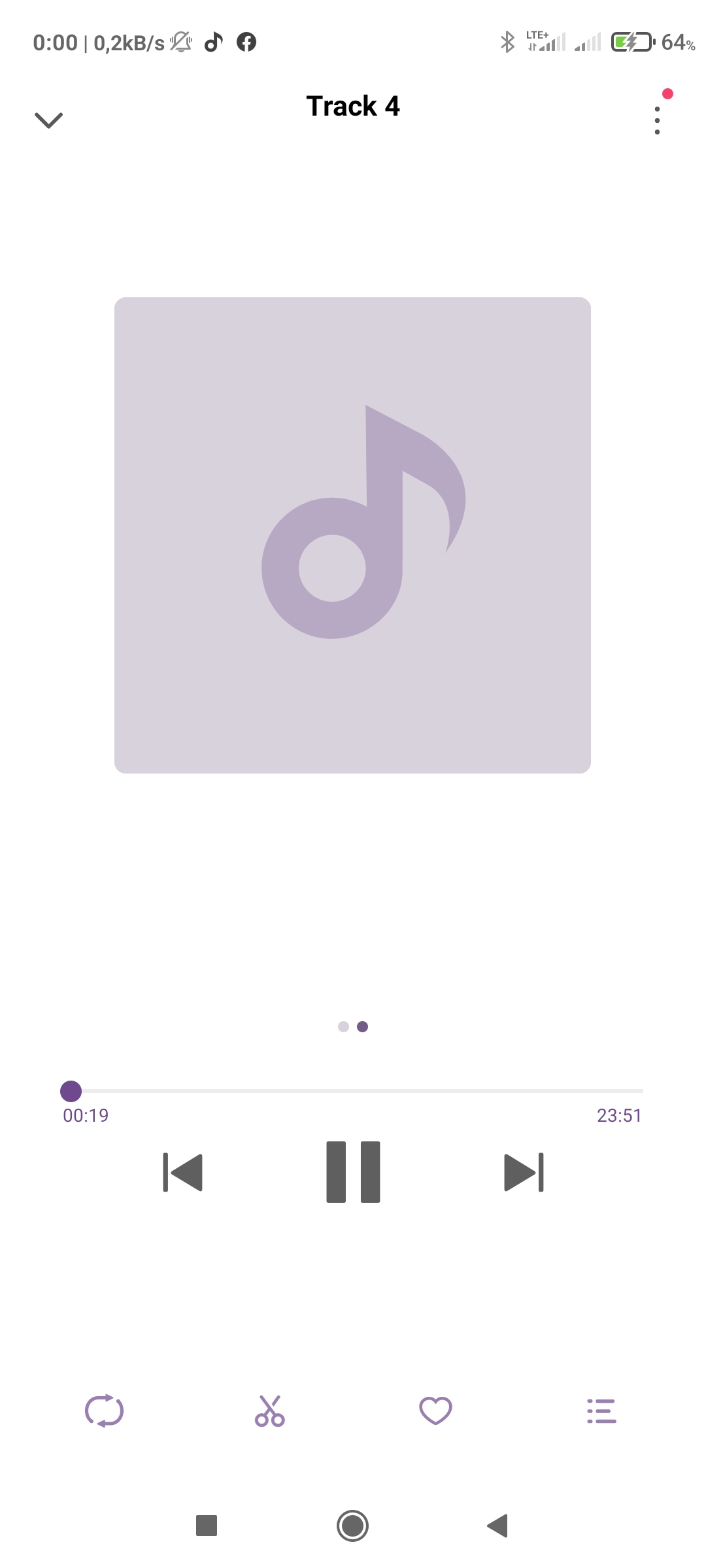Screen dimensions: 706x1568
Task: Open the scissors cut tool
Action: pyautogui.click(x=270, y=1411)
